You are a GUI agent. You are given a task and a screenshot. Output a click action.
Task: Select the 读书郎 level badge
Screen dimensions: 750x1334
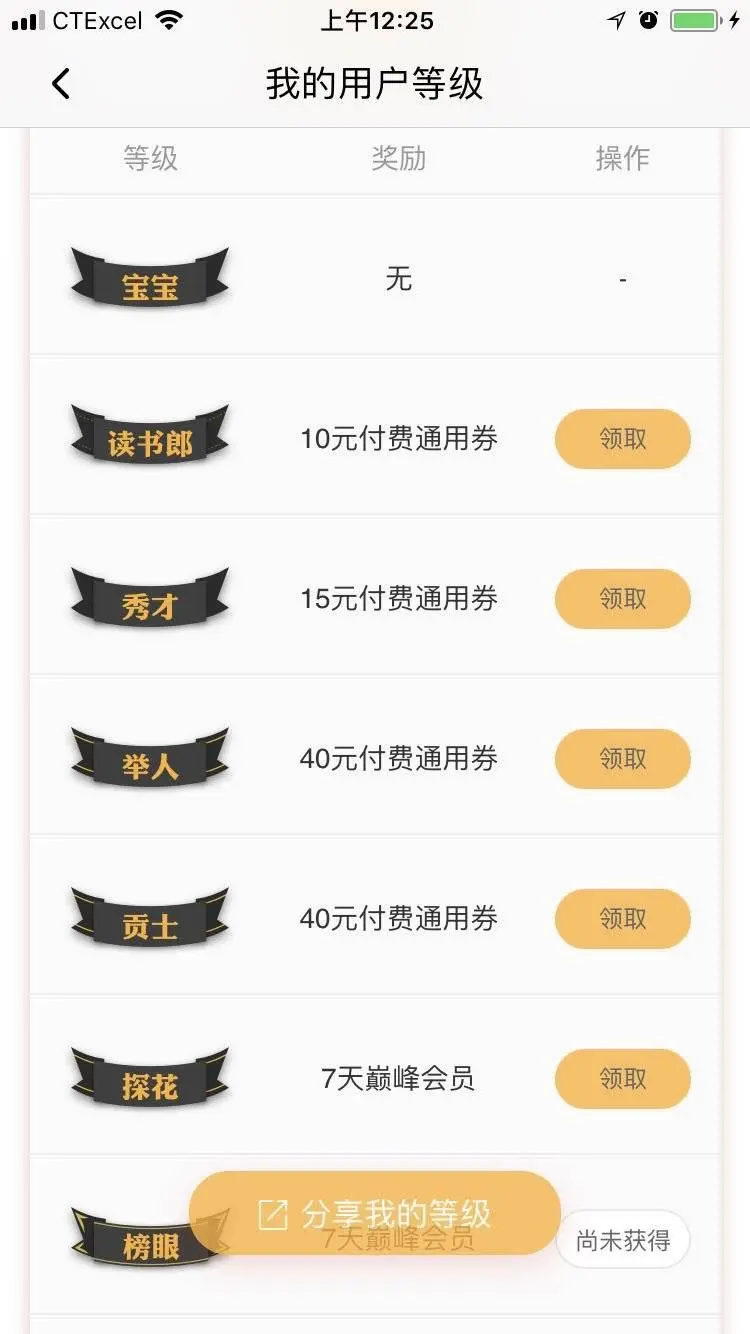click(x=150, y=437)
